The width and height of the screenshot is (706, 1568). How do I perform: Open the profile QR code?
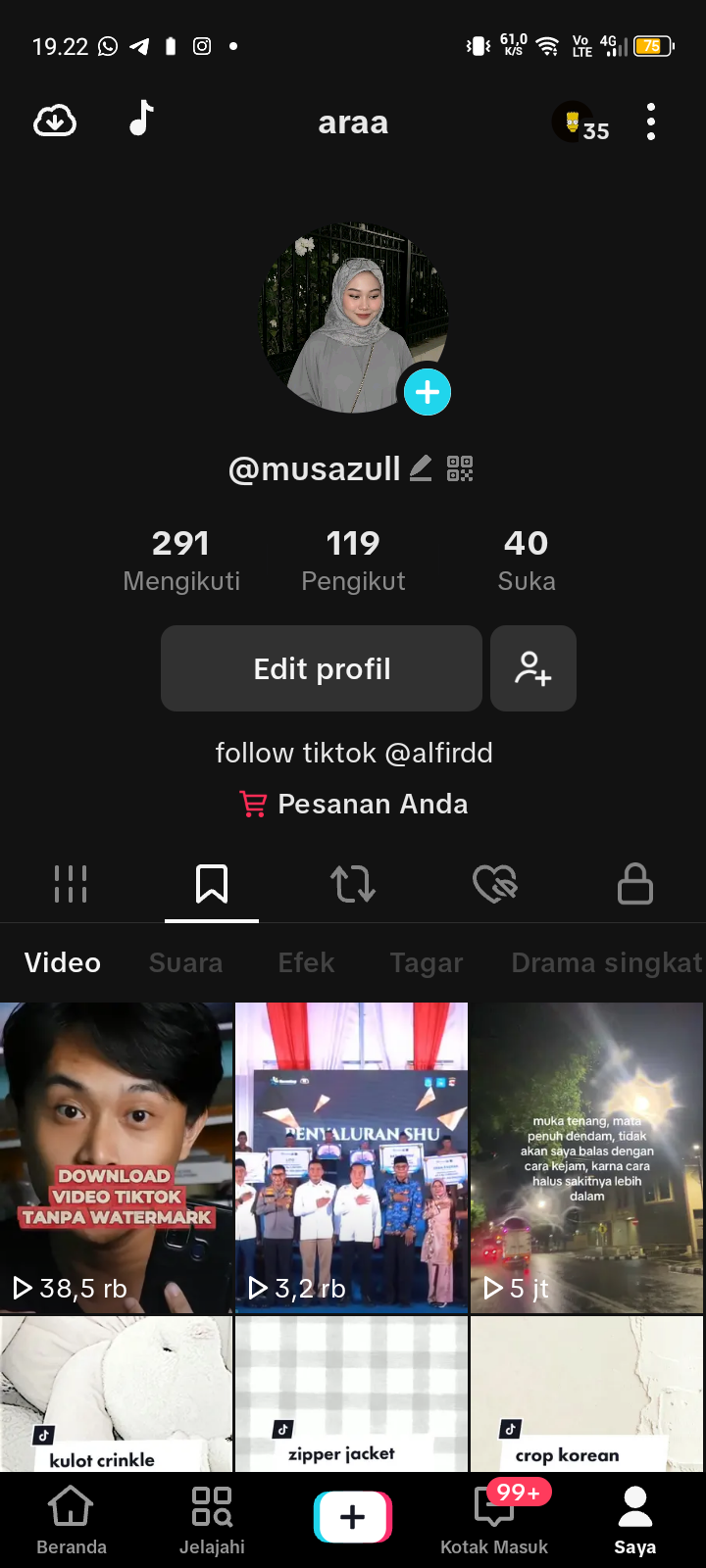click(x=460, y=468)
